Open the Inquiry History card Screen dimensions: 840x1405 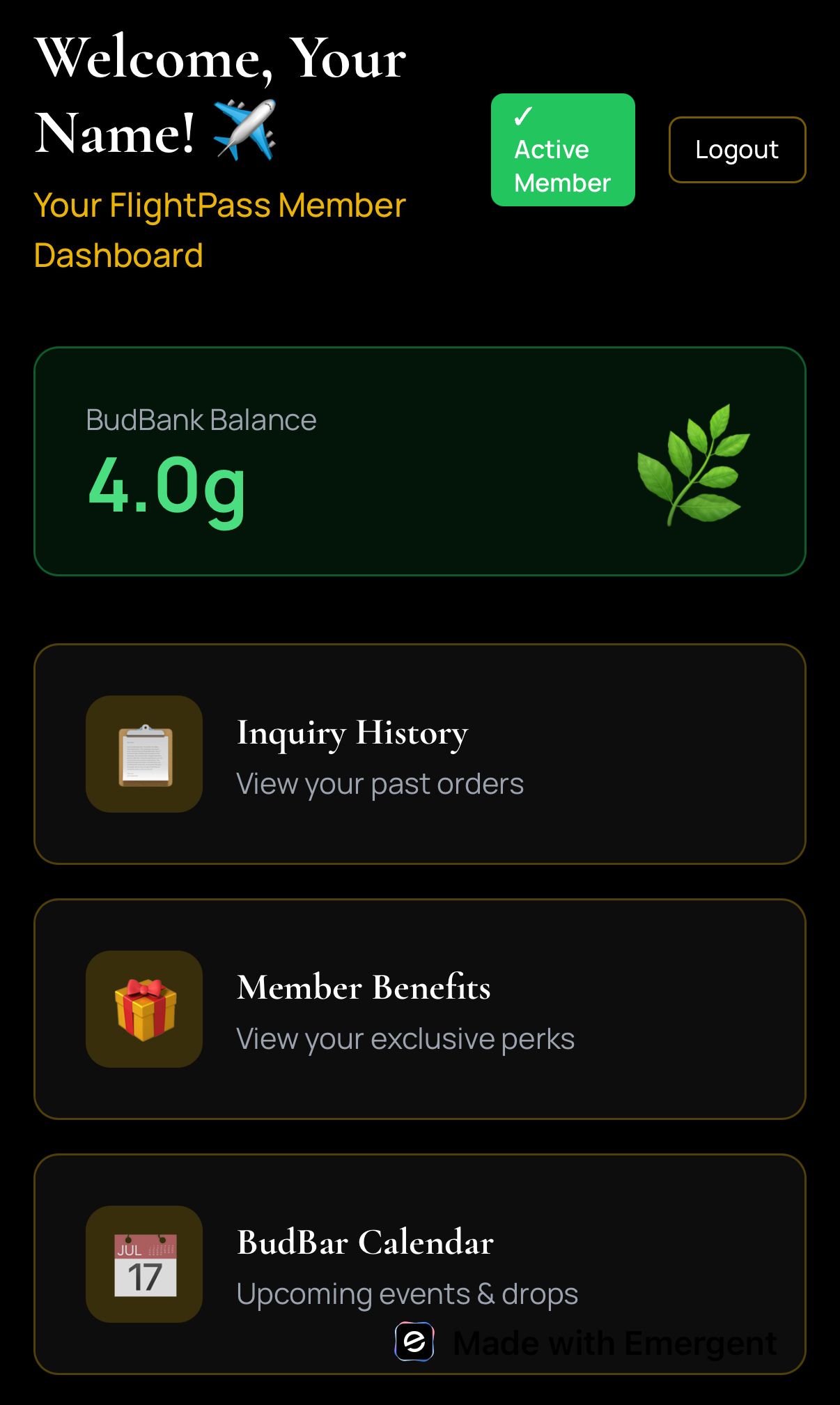click(x=419, y=754)
